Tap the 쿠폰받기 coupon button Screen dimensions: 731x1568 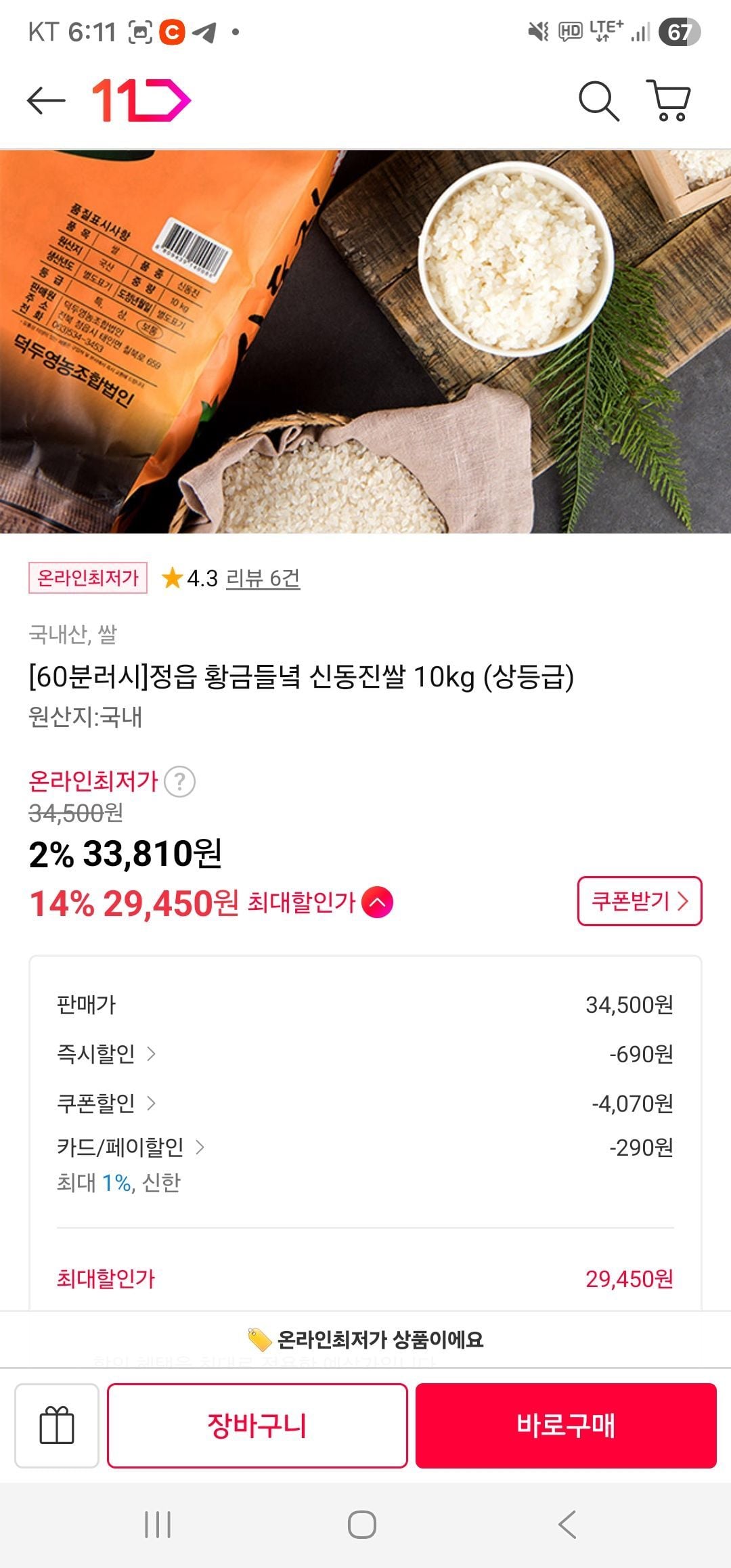[639, 901]
